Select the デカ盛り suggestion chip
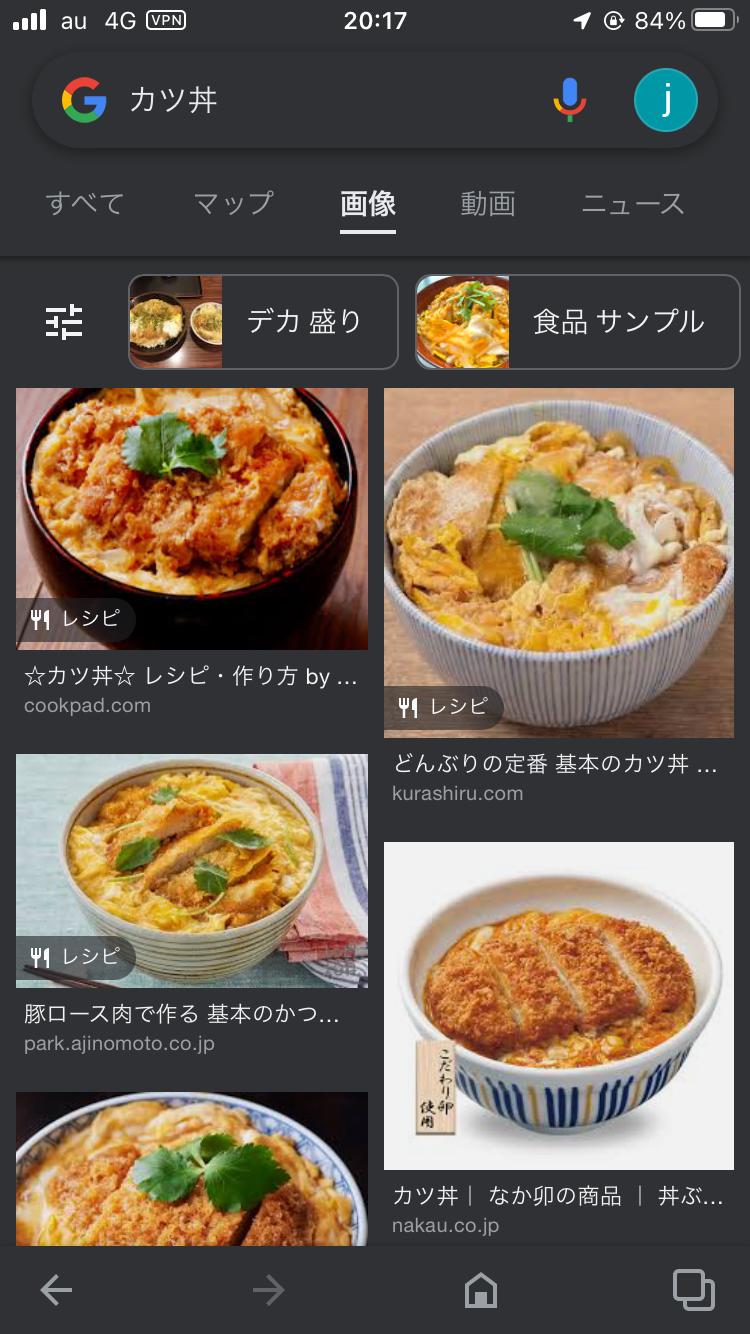 263,322
